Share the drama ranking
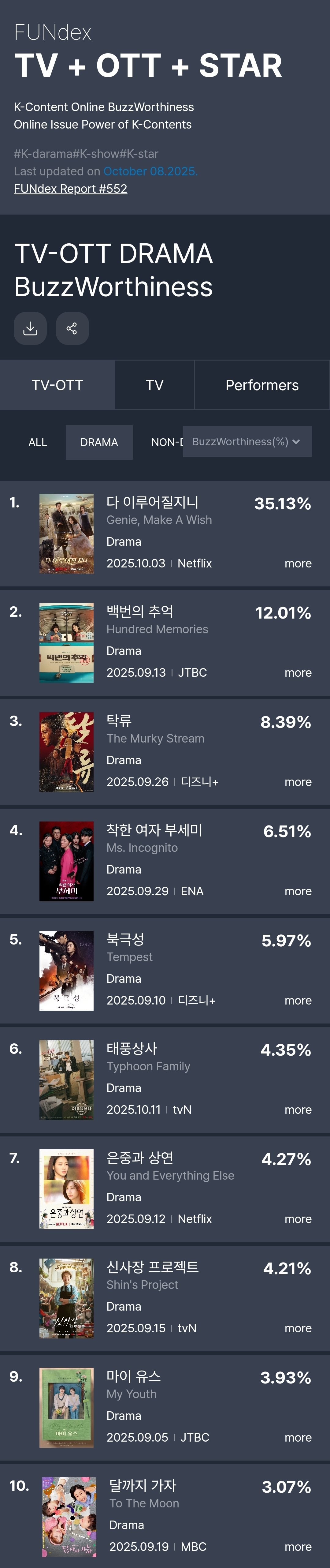Image resolution: width=330 pixels, height=1568 pixels. 72,328
